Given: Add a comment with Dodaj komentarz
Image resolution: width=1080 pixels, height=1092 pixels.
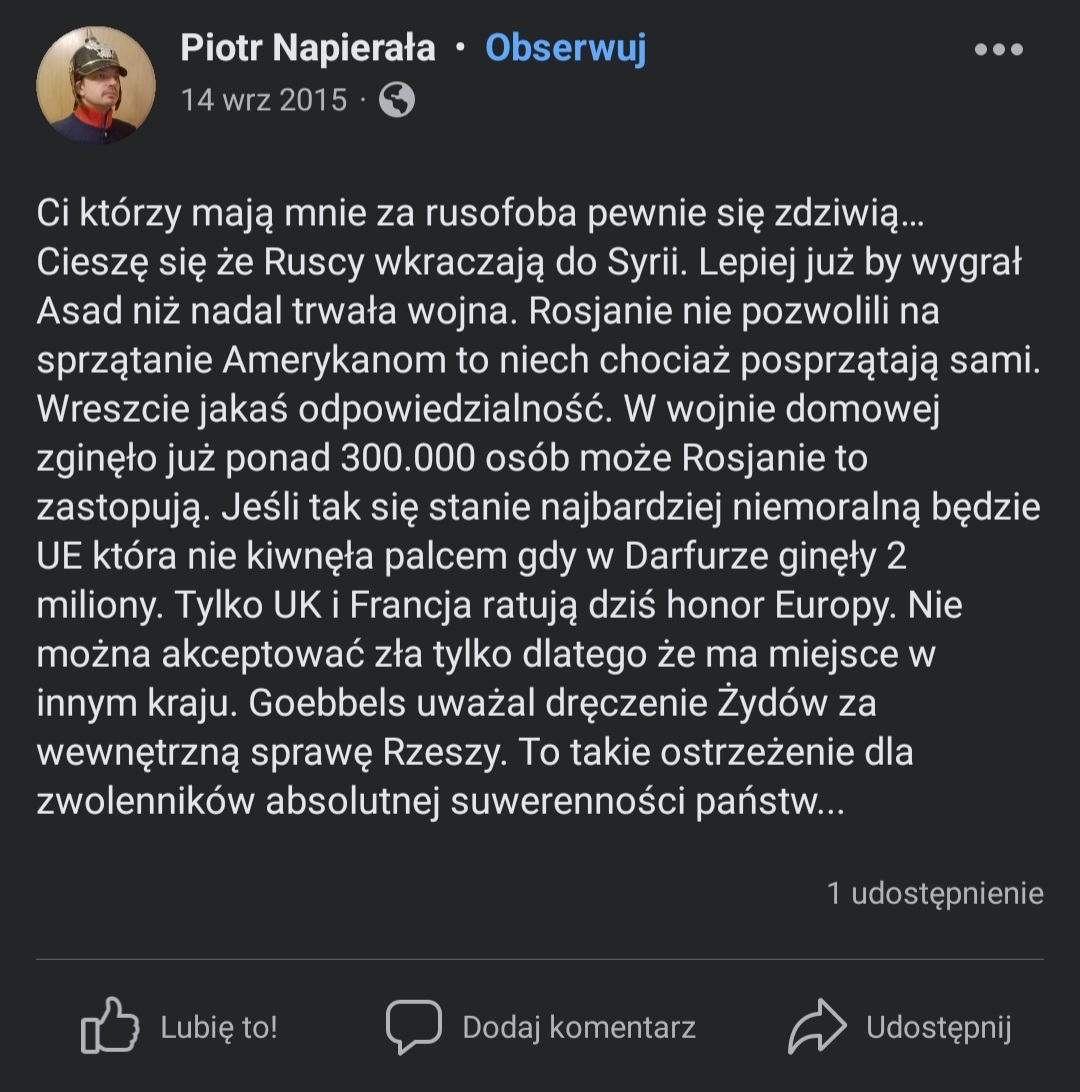Looking at the screenshot, I should tap(541, 1027).
